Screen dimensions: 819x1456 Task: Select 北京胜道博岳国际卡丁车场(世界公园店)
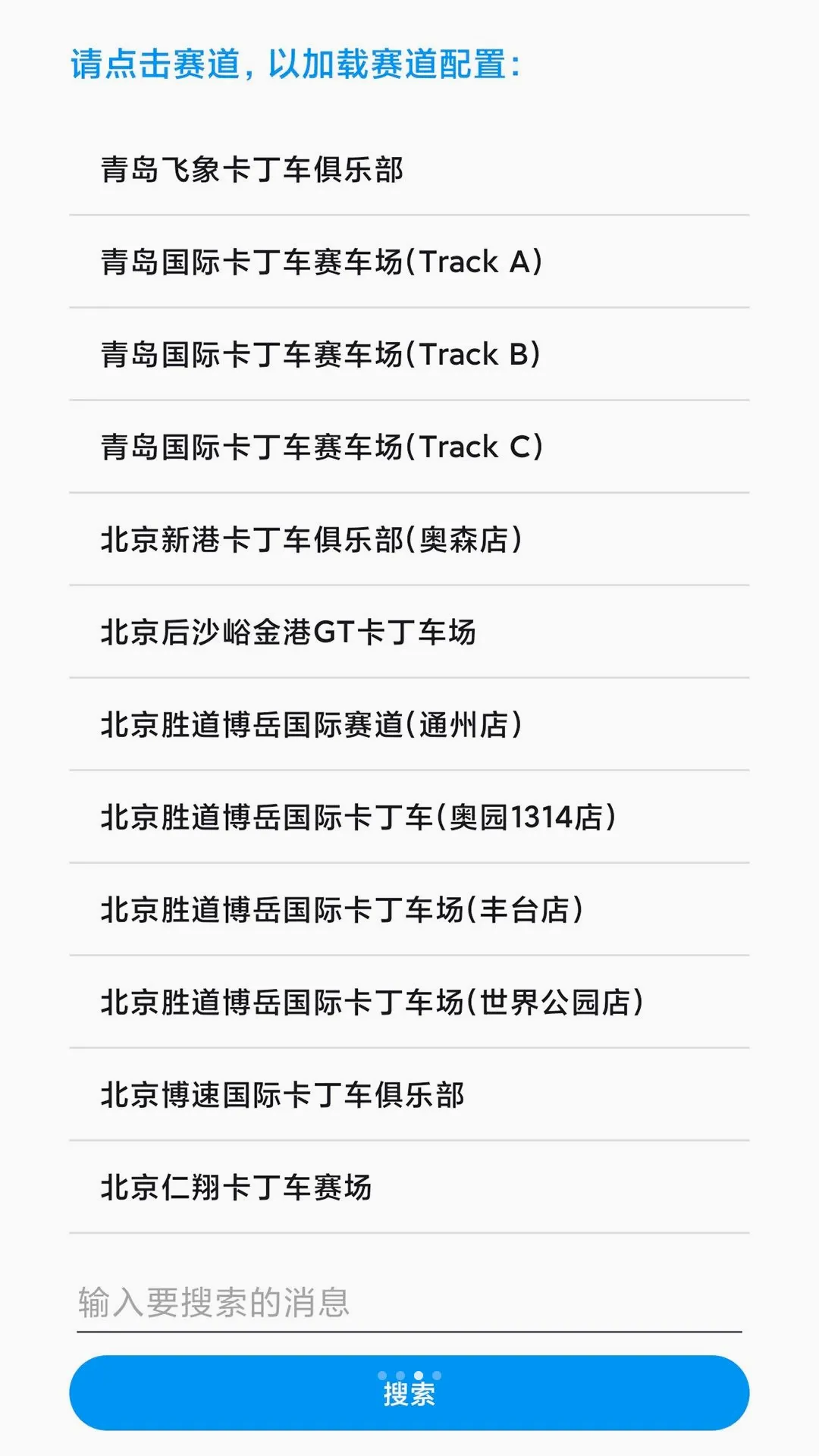tap(409, 1002)
